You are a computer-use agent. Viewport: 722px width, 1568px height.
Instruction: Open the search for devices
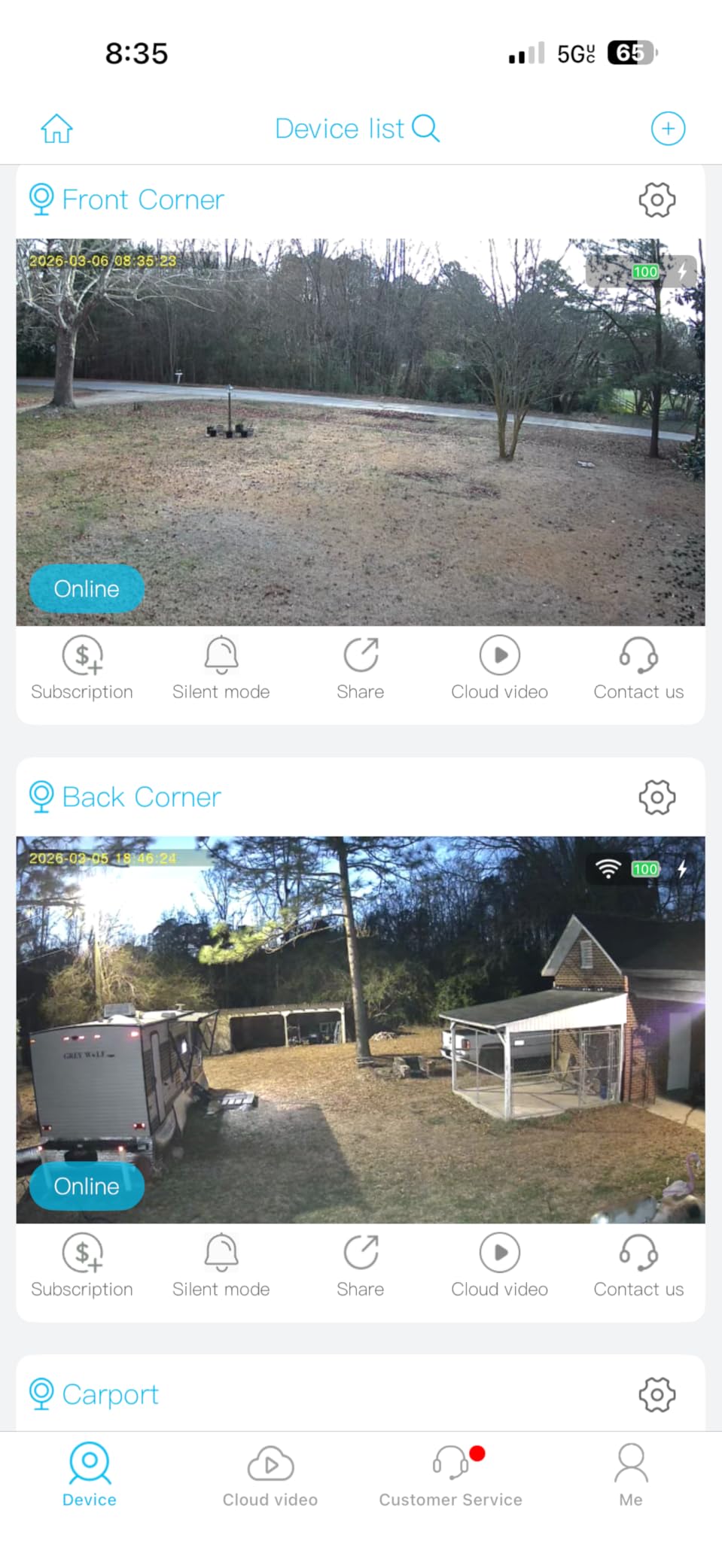click(x=426, y=128)
